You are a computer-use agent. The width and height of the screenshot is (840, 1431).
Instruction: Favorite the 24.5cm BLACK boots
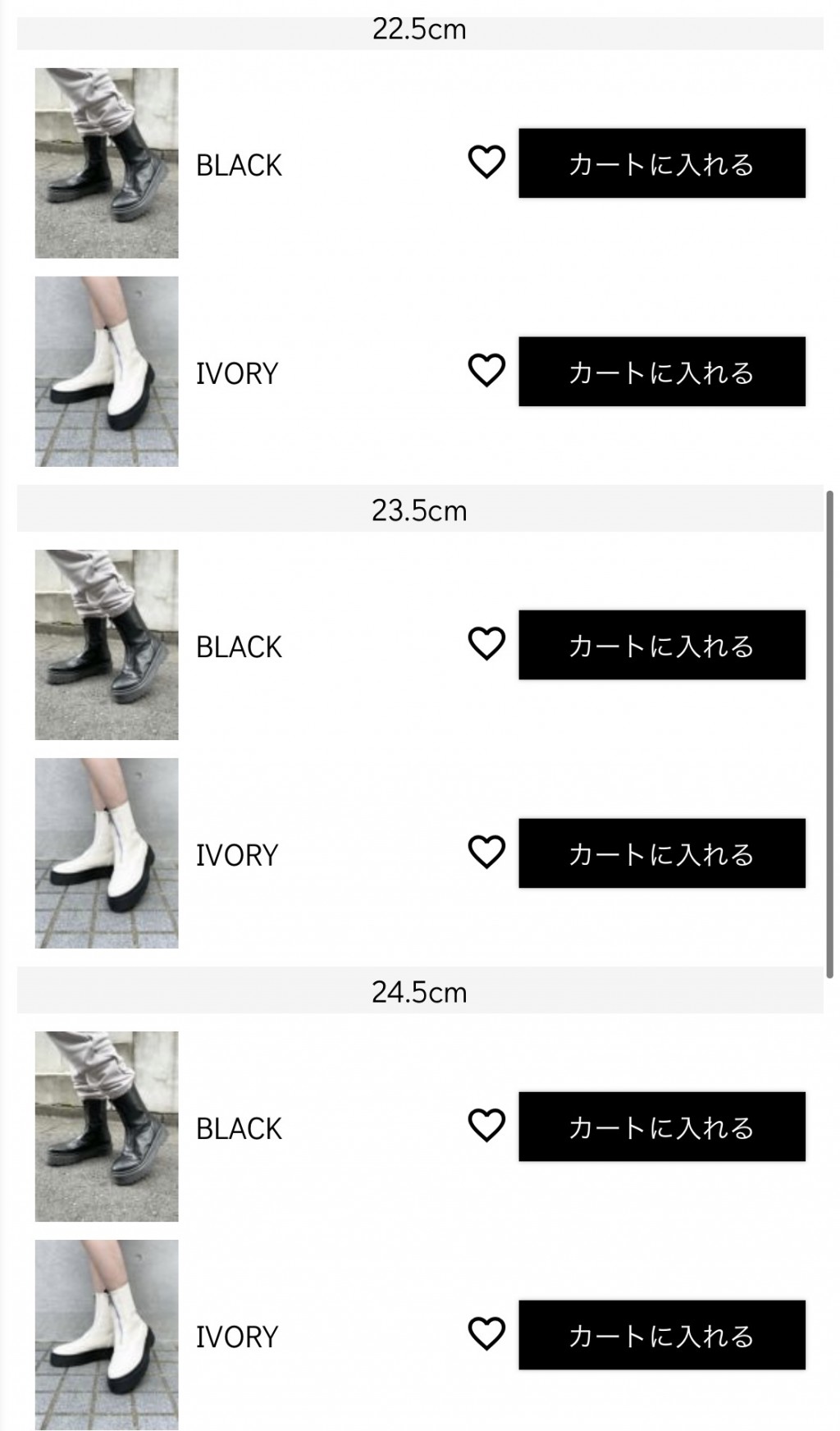coord(486,1125)
